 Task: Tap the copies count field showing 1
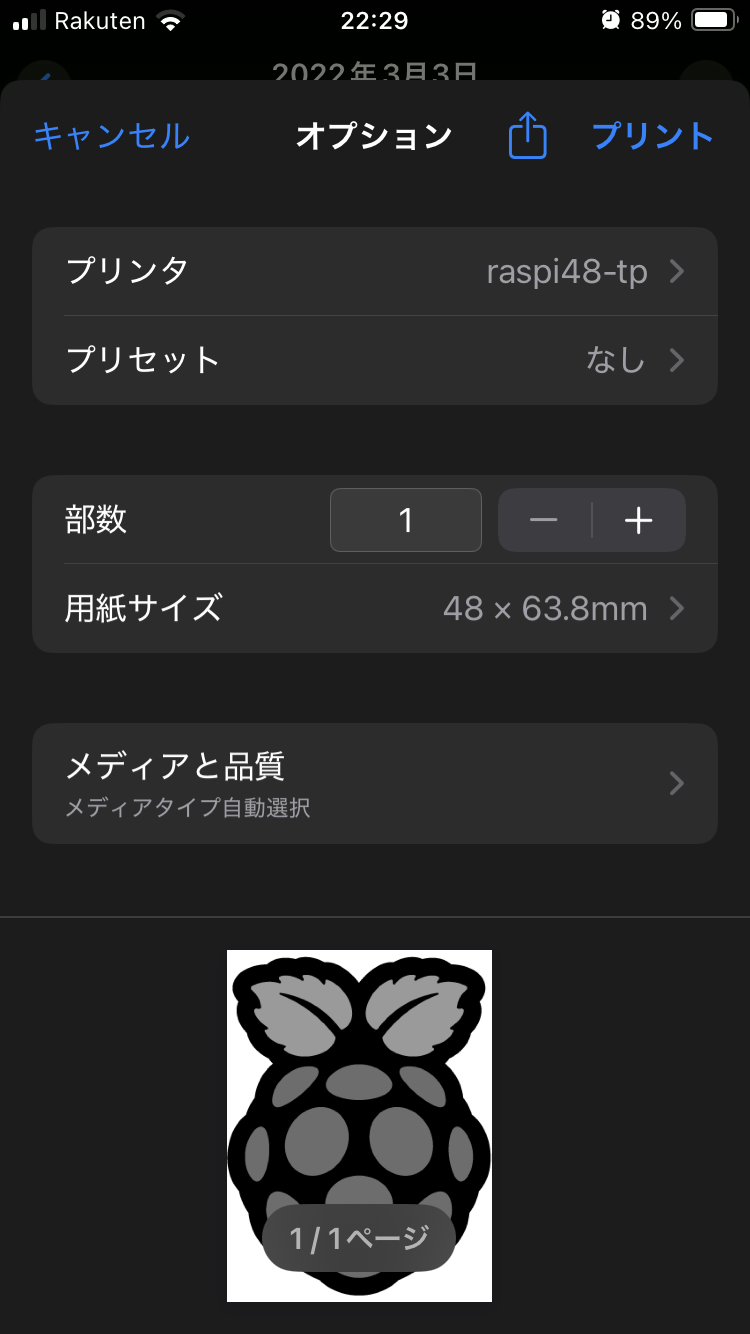click(405, 520)
